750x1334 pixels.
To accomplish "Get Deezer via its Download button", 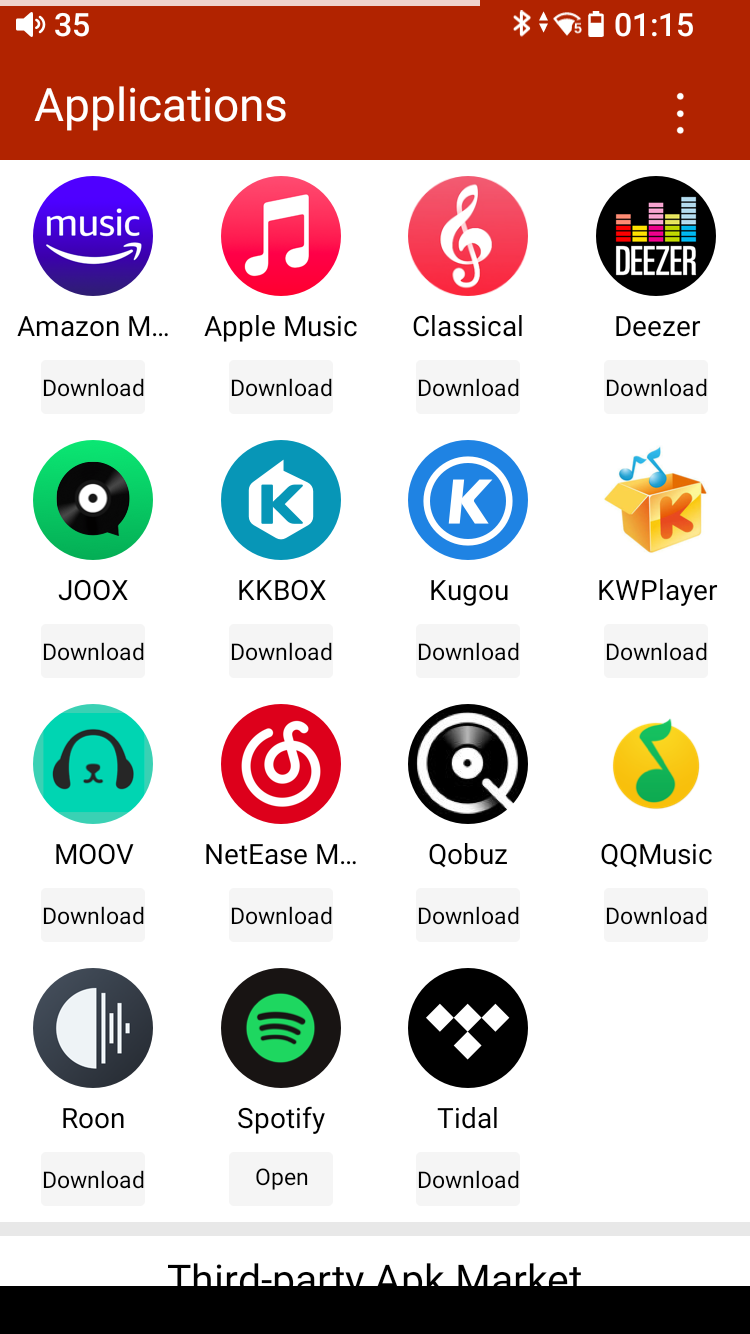I will click(x=656, y=388).
